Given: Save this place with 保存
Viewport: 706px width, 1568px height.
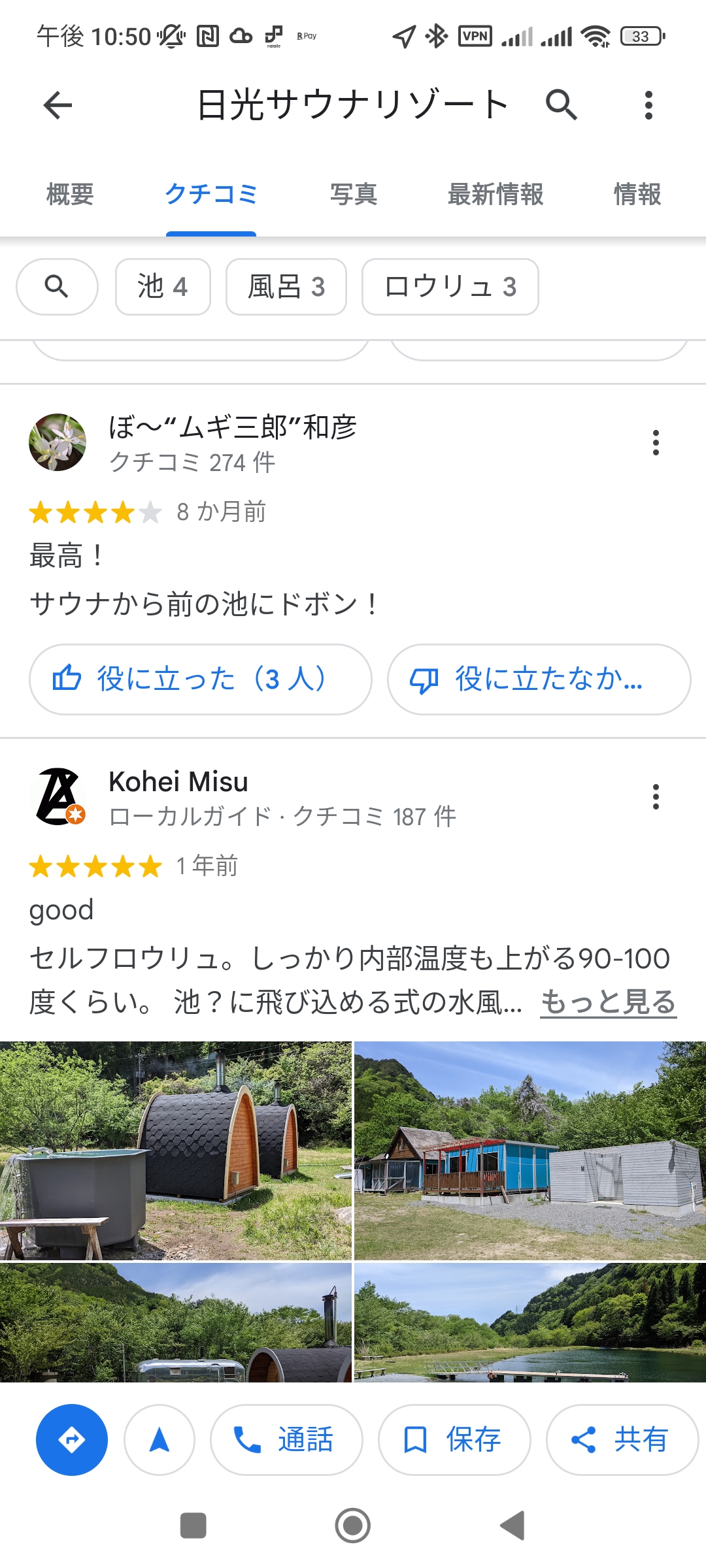Looking at the screenshot, I should click(x=454, y=1439).
